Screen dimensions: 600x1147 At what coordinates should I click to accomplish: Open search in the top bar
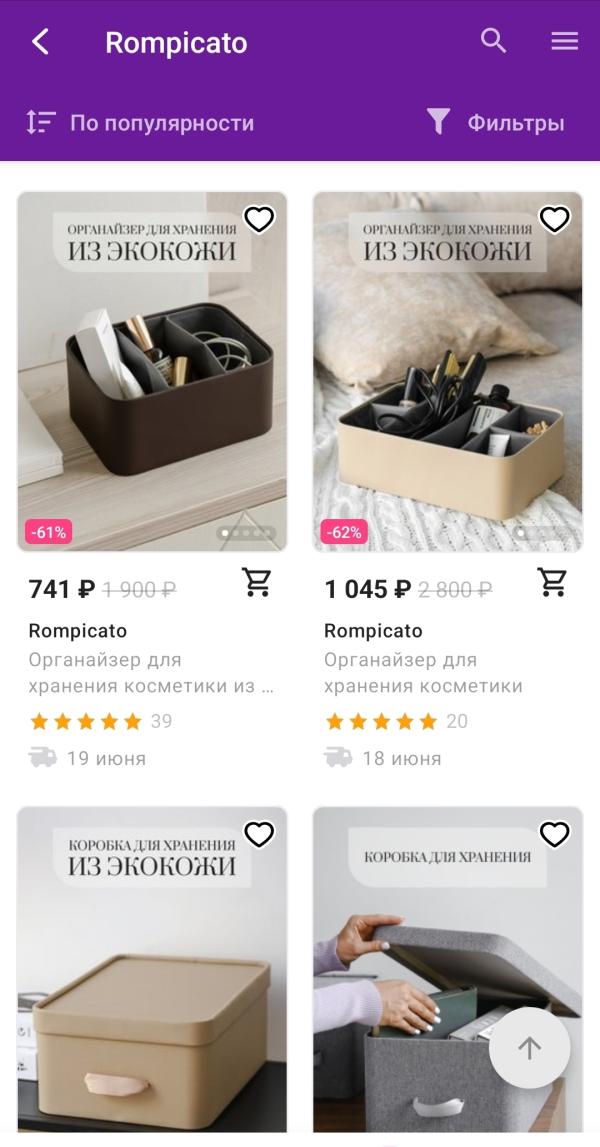[x=493, y=41]
